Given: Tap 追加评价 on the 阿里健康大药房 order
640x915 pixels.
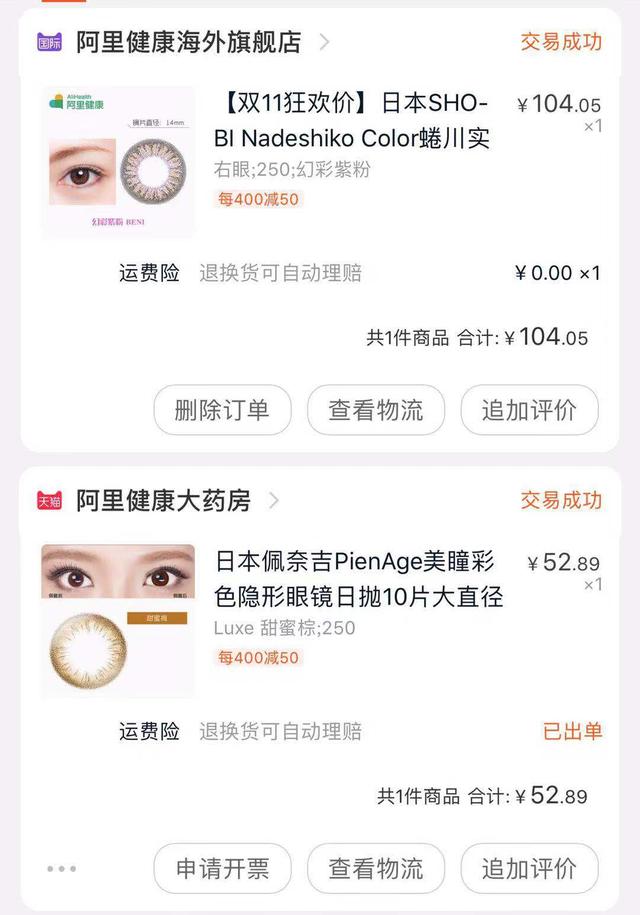Looking at the screenshot, I should click(529, 868).
